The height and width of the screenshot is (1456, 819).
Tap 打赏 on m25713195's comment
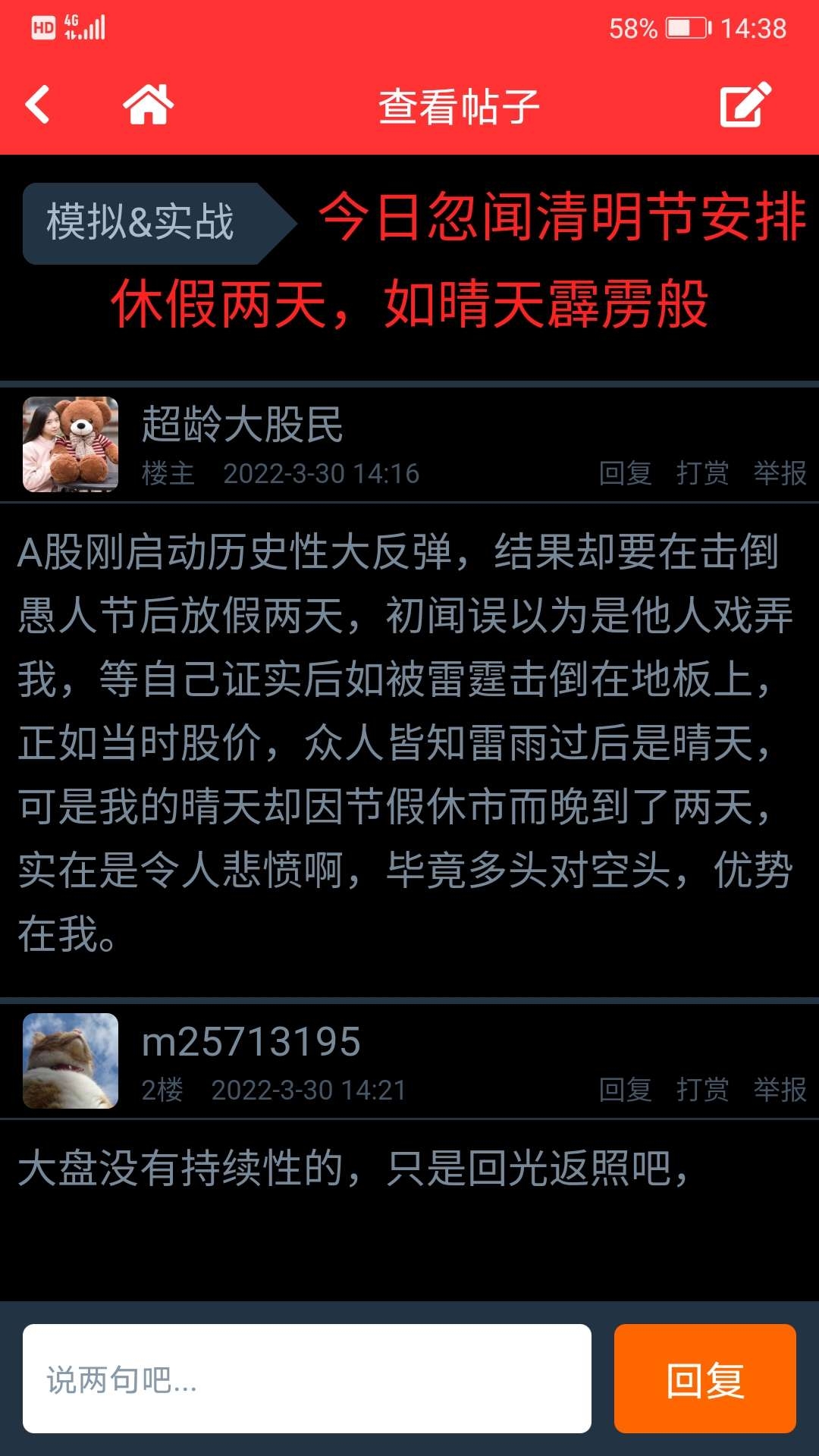coord(703,1090)
